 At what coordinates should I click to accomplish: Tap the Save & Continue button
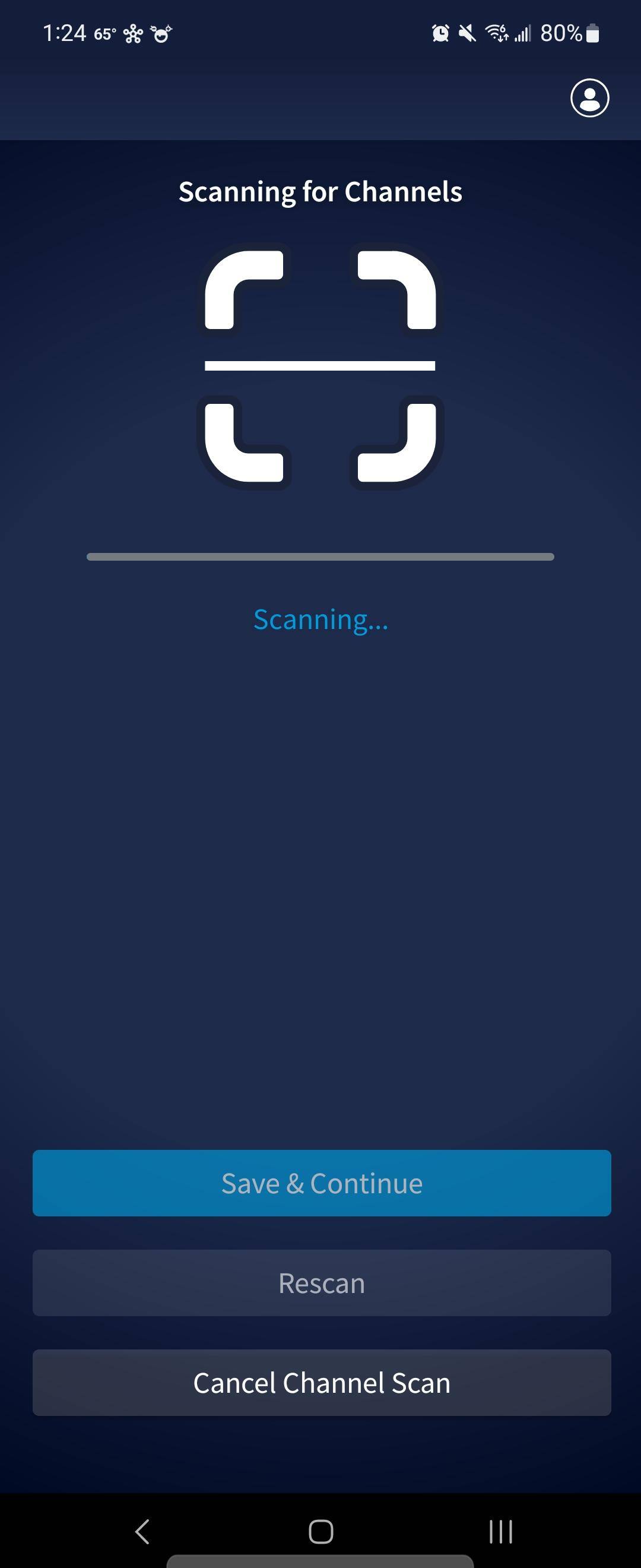[321, 1183]
